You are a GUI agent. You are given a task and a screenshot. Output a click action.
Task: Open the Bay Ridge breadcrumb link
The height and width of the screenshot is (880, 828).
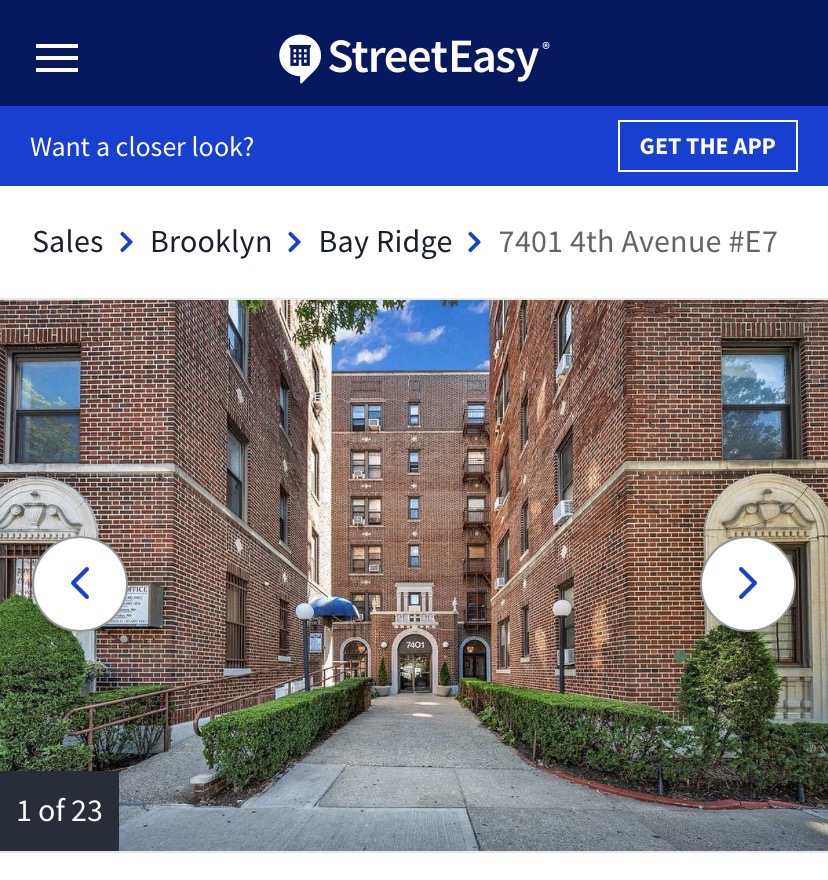[x=385, y=242]
